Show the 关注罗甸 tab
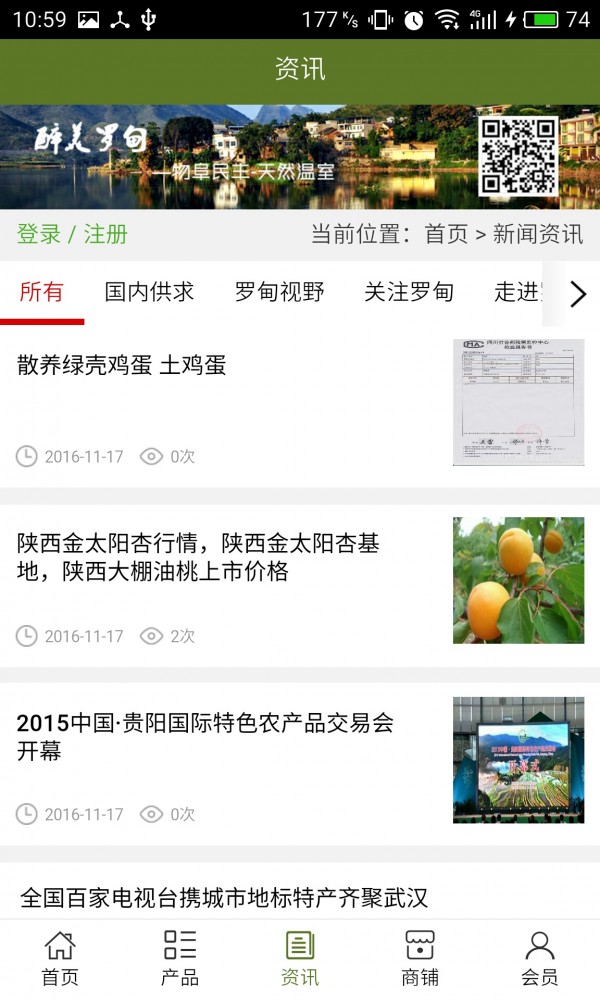Image resolution: width=600 pixels, height=1000 pixels. (x=409, y=292)
